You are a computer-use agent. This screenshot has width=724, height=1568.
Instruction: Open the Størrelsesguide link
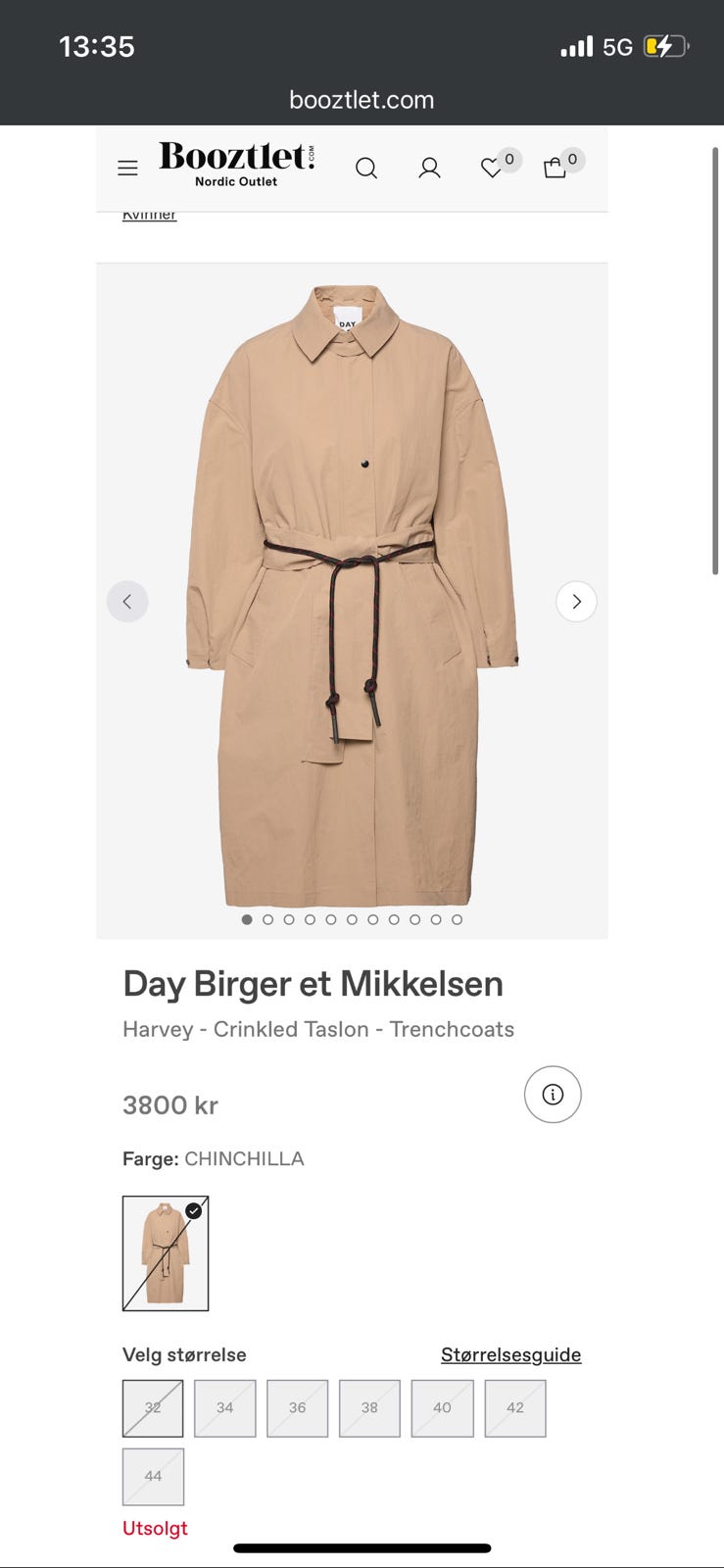(x=509, y=1354)
